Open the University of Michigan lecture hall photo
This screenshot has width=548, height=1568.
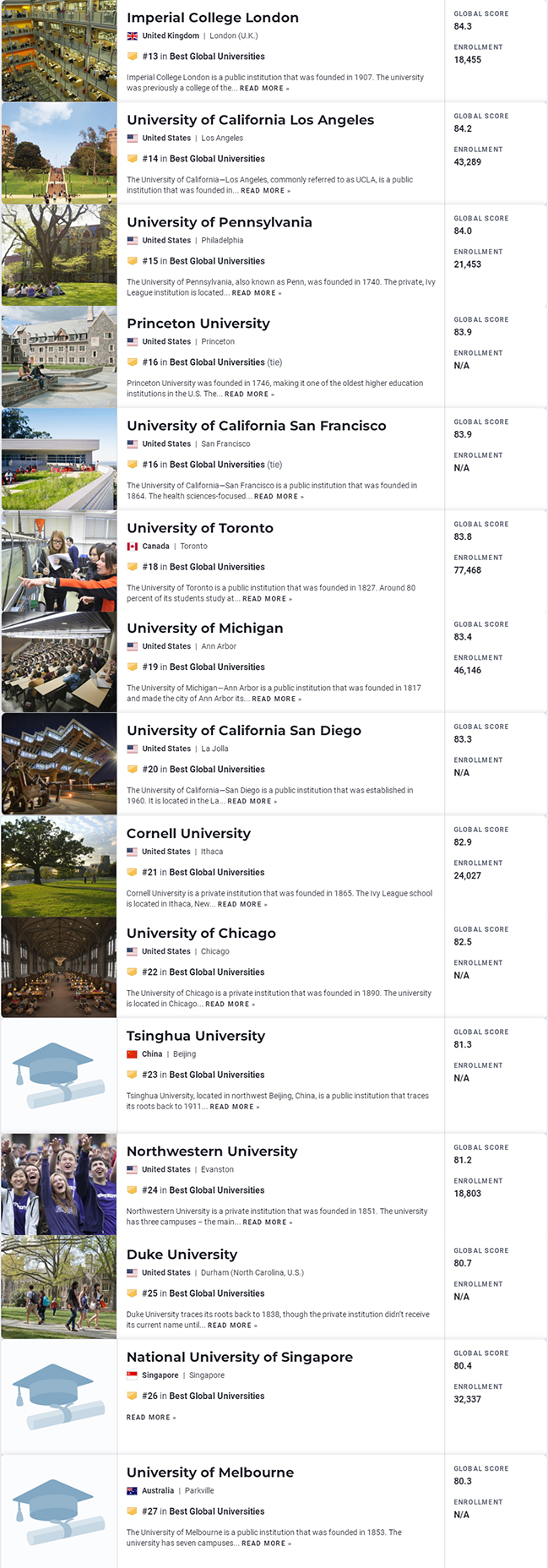59,661
